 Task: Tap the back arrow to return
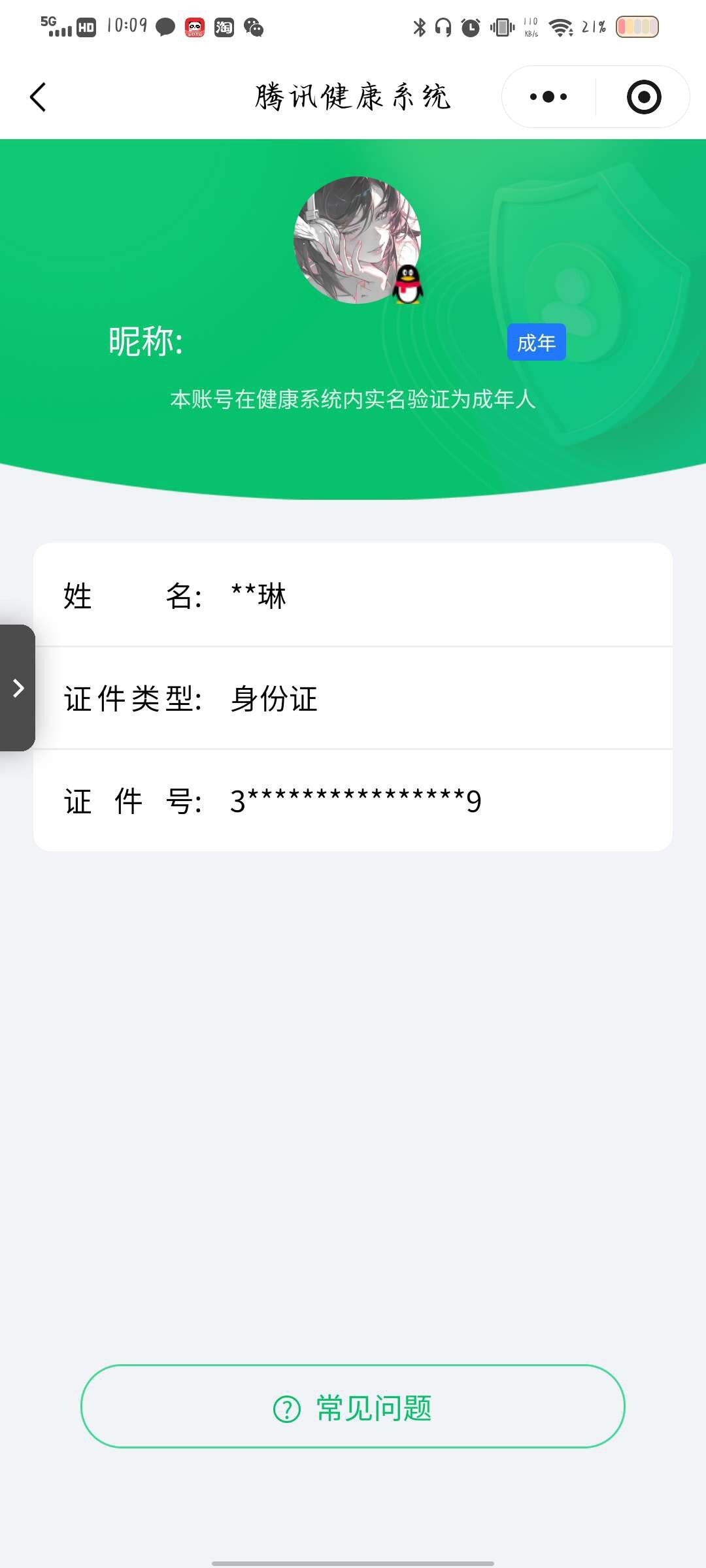(37, 97)
